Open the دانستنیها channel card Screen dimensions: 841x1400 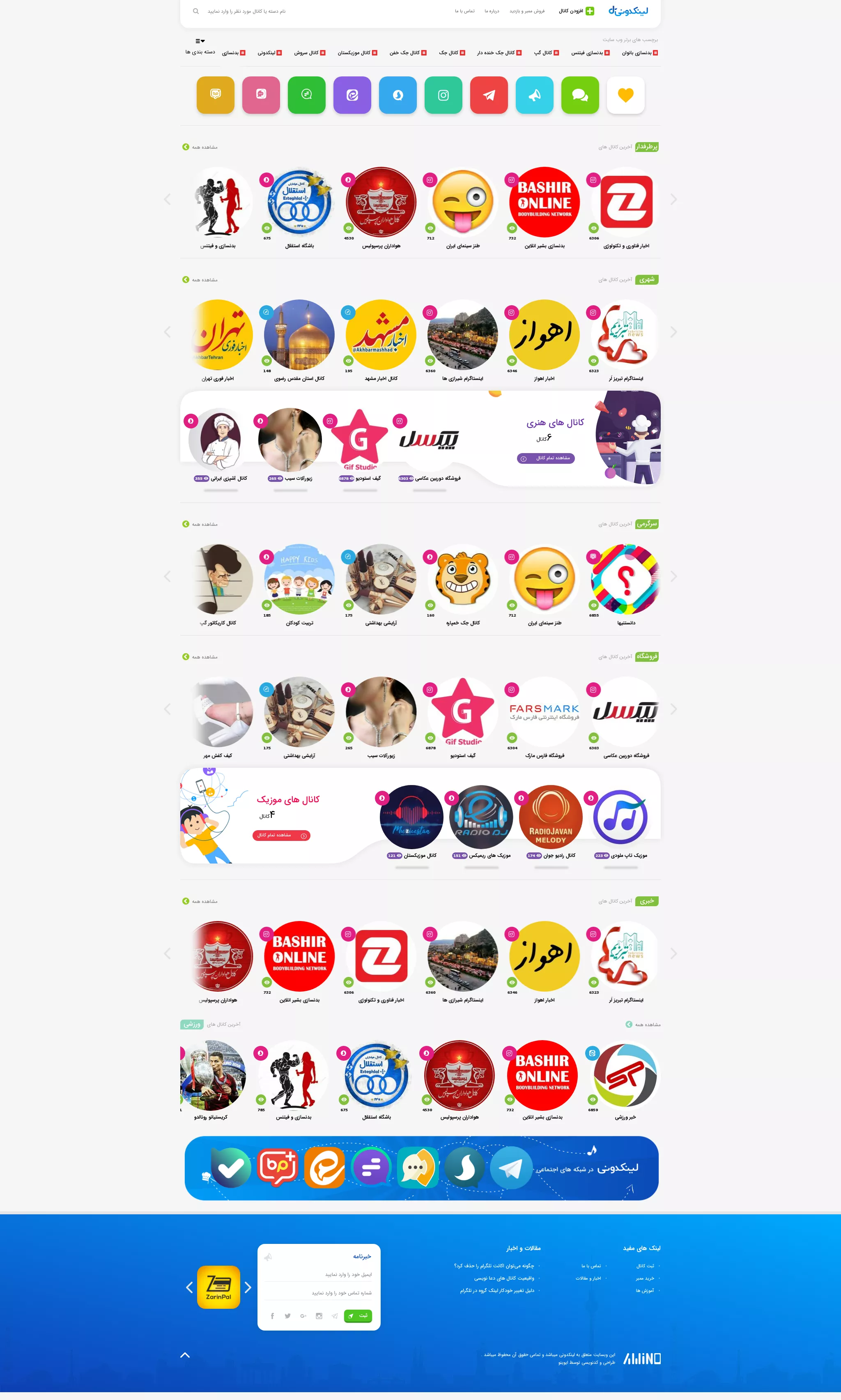[x=626, y=585]
